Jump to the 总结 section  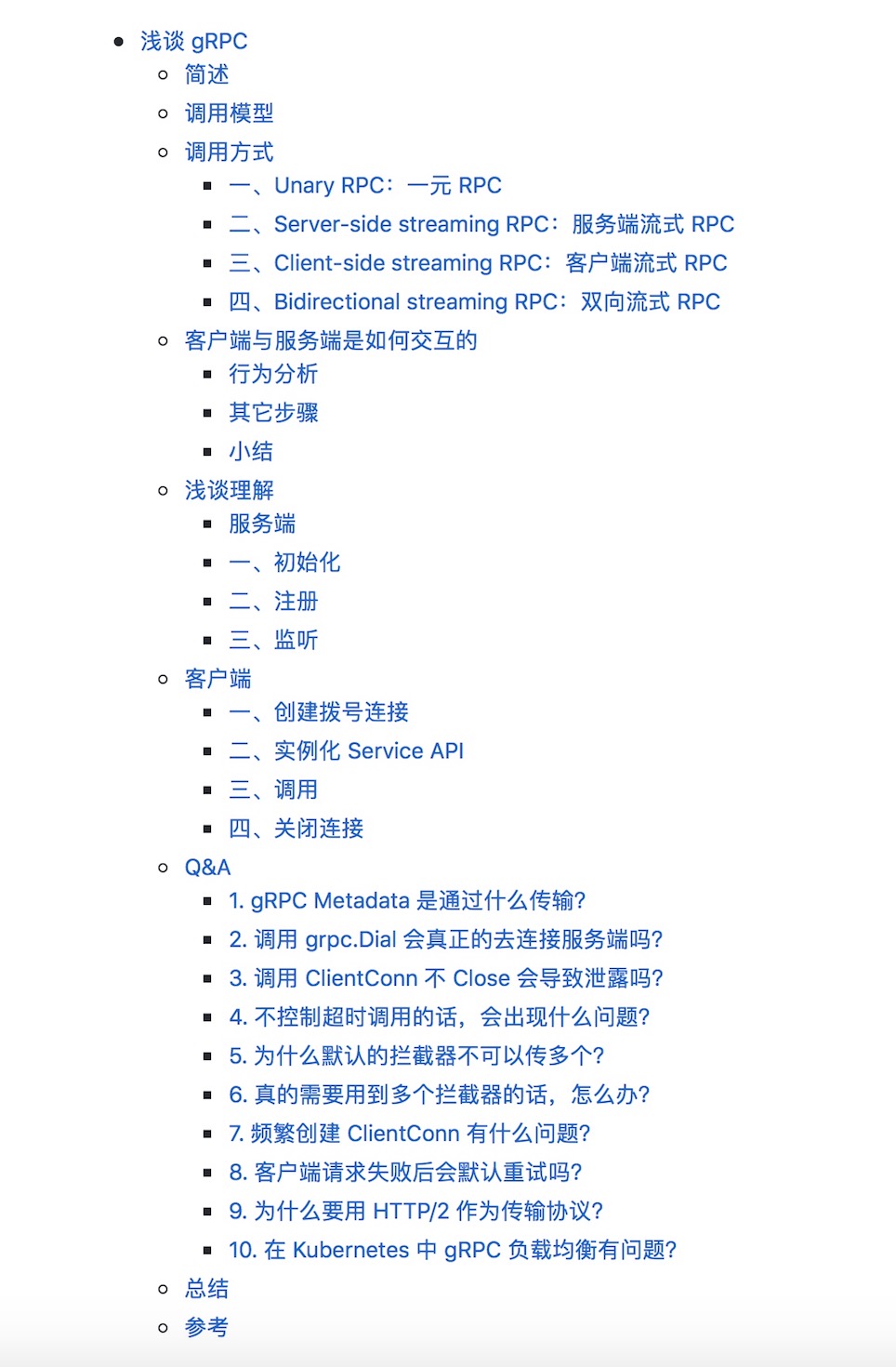click(206, 1289)
